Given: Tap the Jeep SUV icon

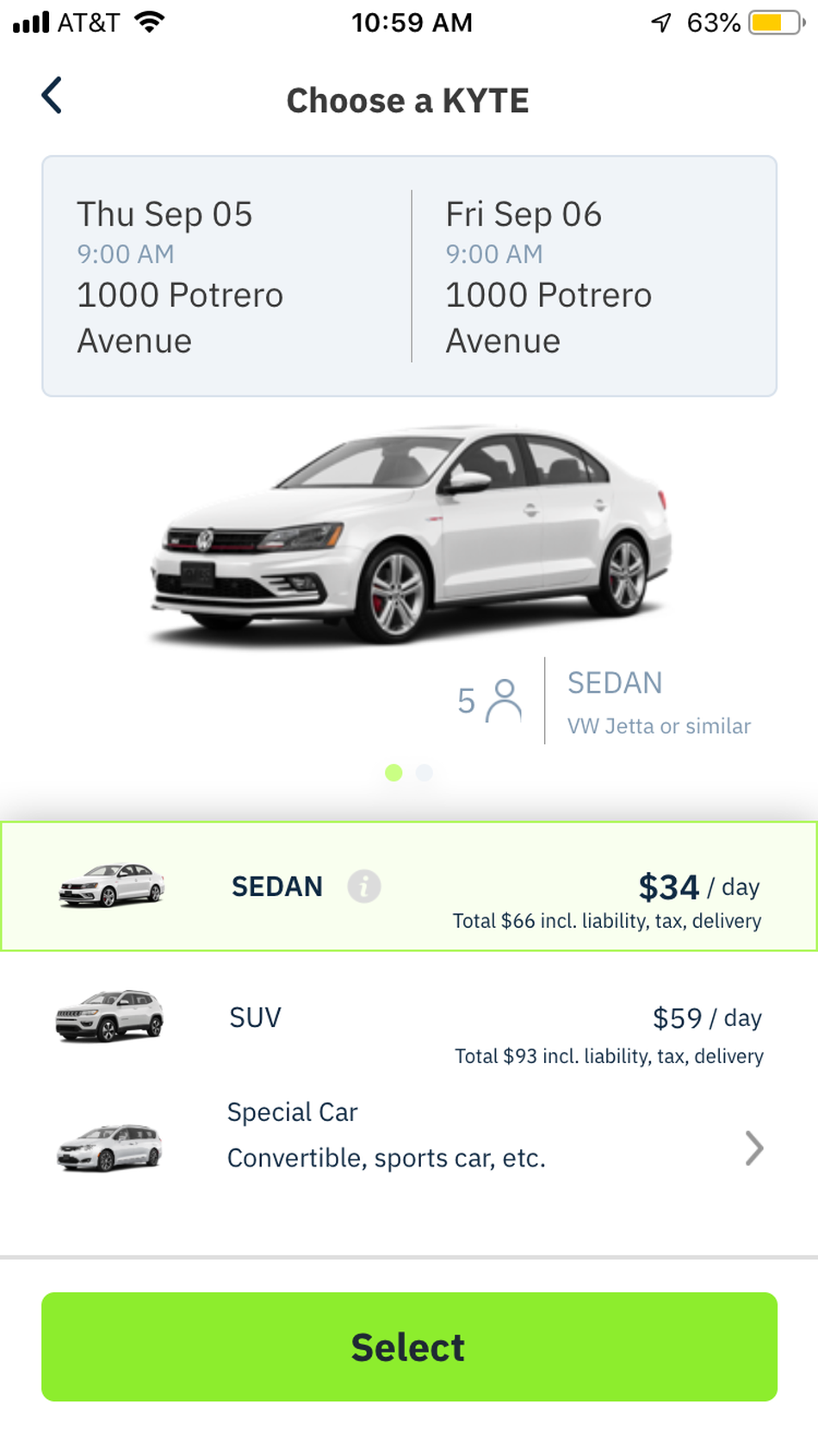Looking at the screenshot, I should pyautogui.click(x=109, y=1017).
